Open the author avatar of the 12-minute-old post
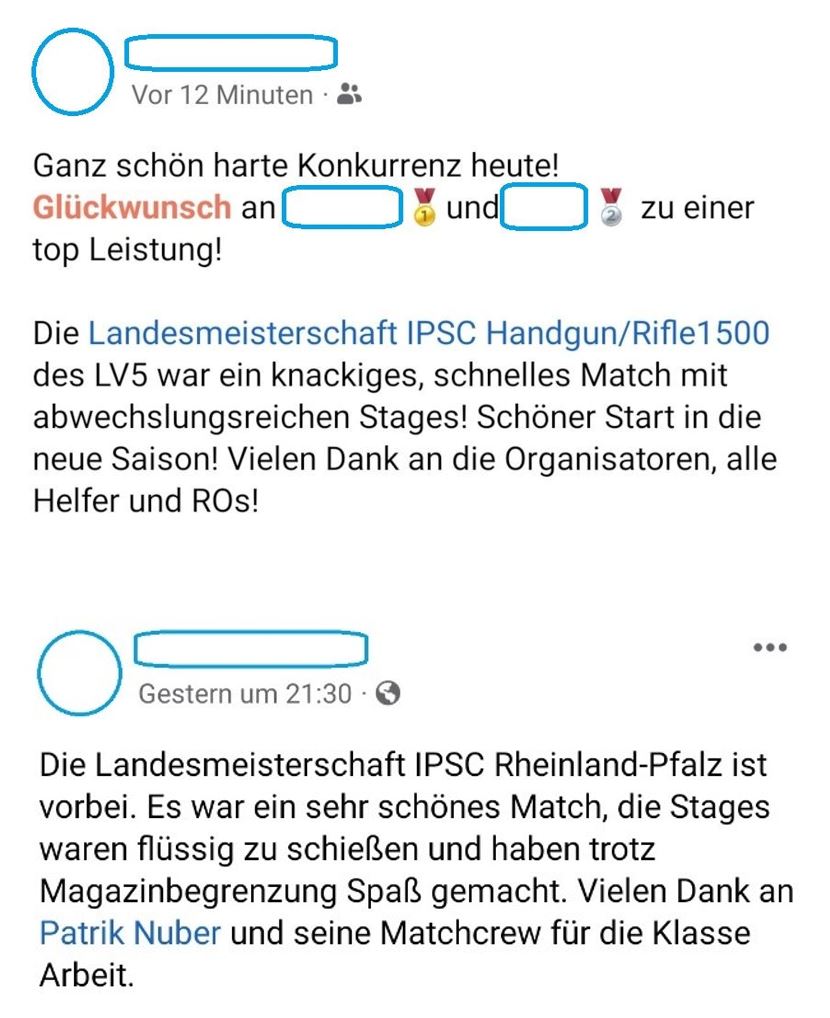 tap(73, 71)
